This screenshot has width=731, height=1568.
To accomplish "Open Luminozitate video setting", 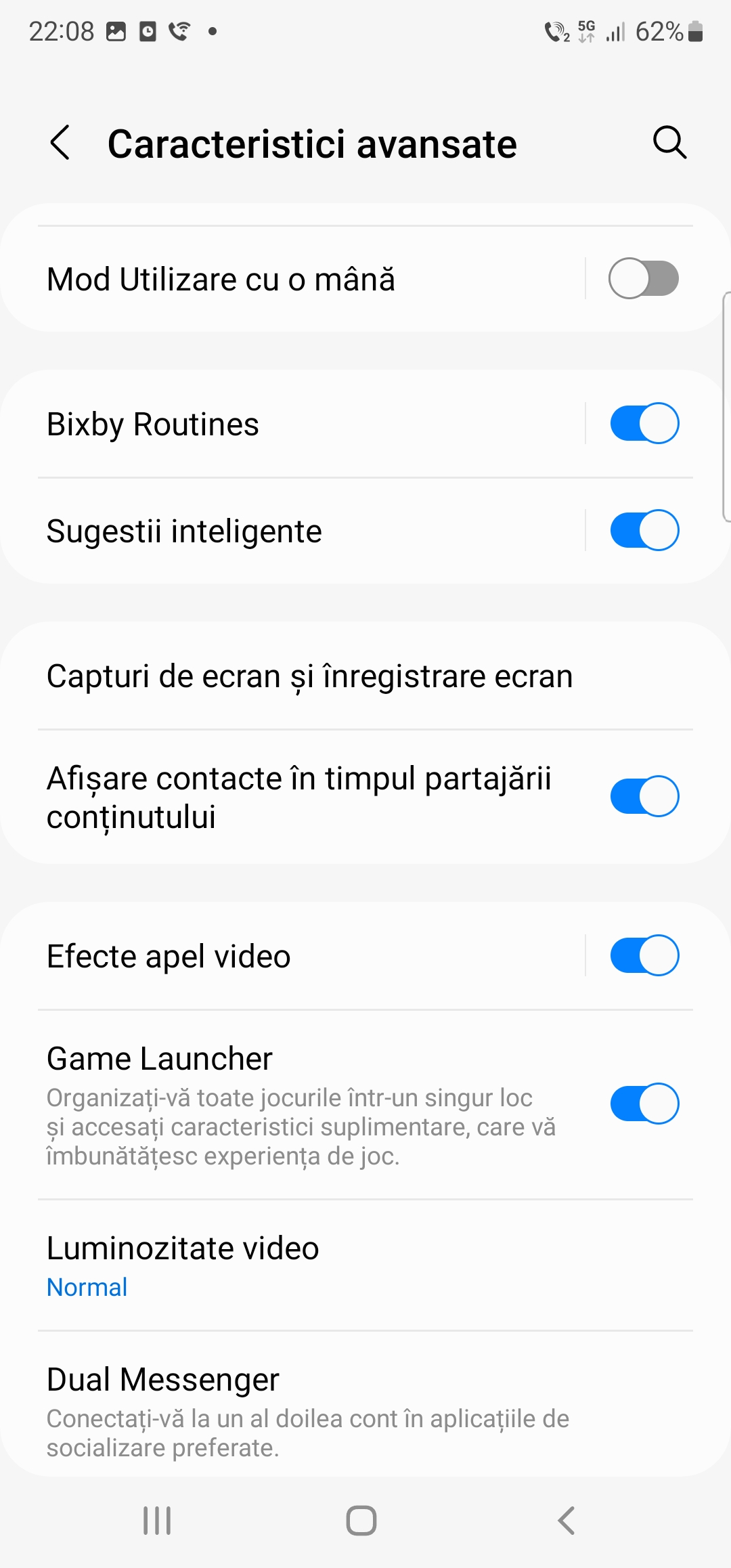I will 365,1265.
